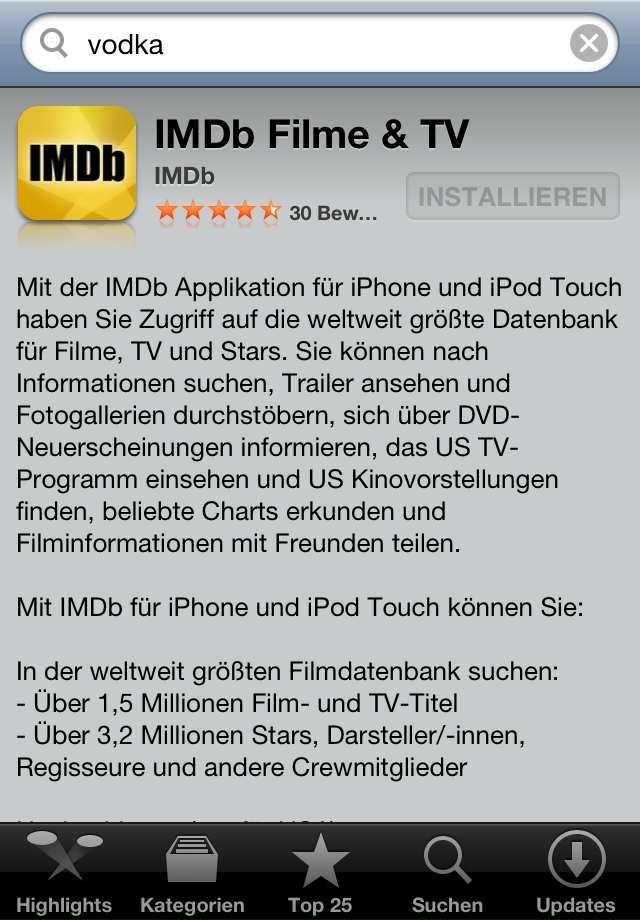This screenshot has width=640, height=920.
Task: Switch to the Highlights tab
Action: click(x=64, y=872)
